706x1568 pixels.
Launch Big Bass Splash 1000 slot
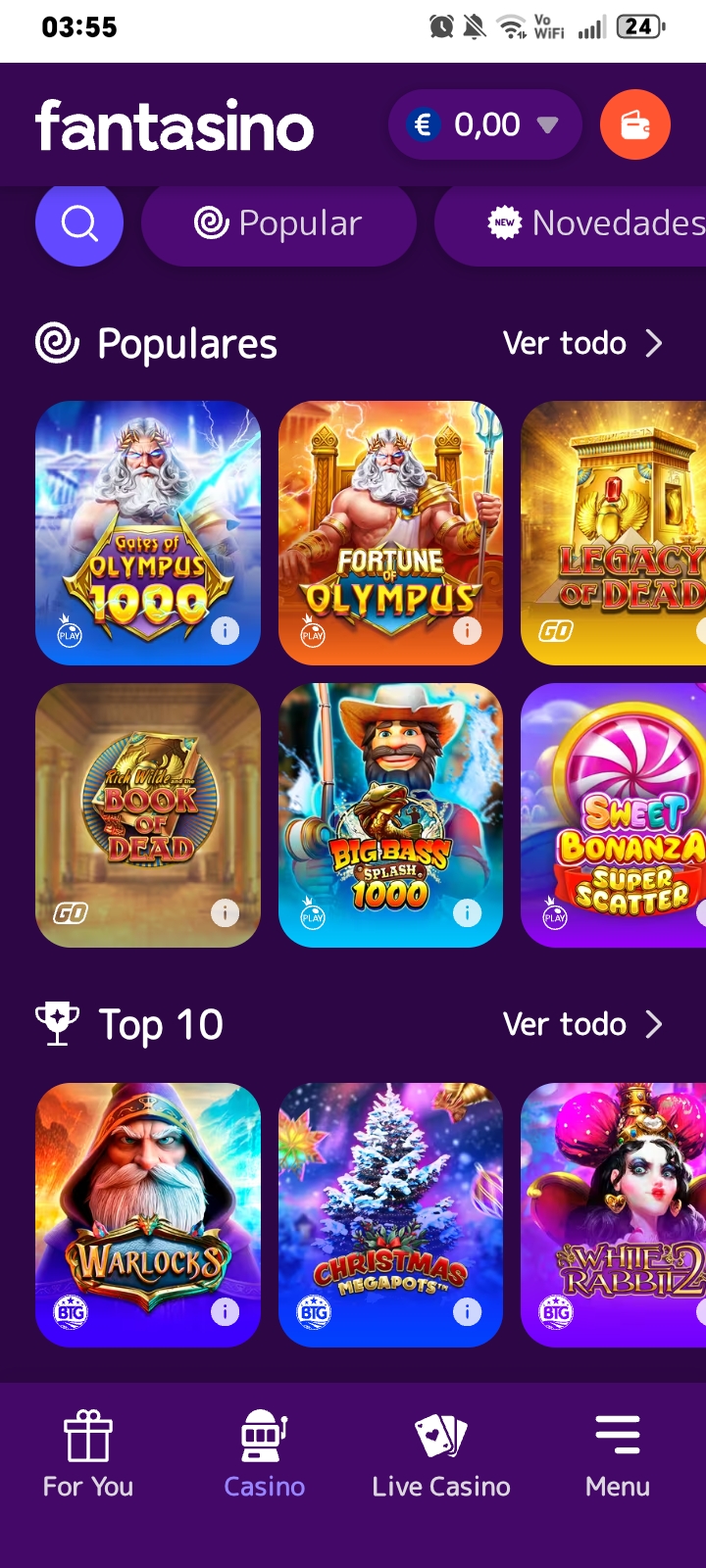pos(390,815)
